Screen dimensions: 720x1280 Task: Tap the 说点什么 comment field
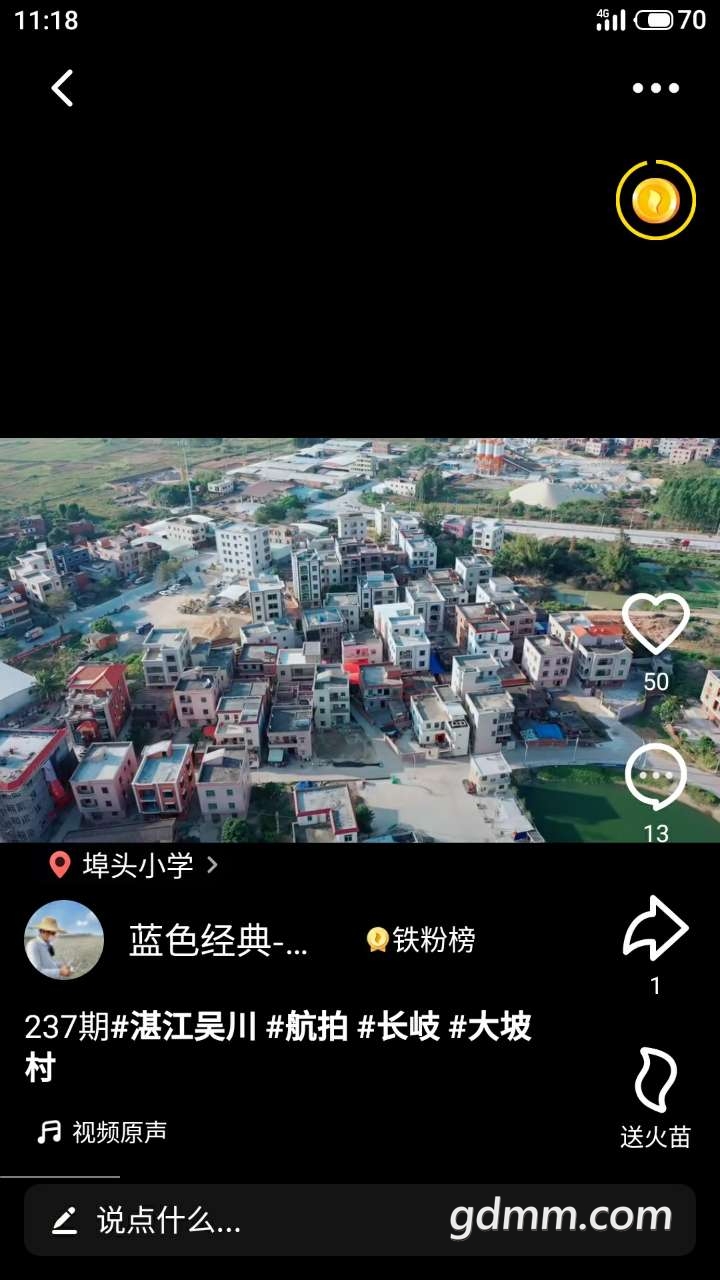(x=240, y=1220)
